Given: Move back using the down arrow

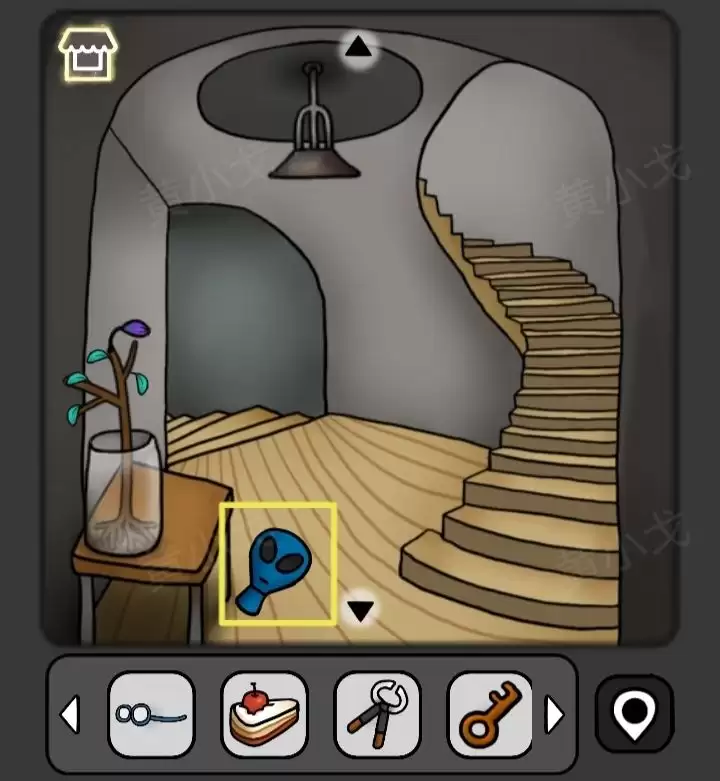Looking at the screenshot, I should point(360,609).
